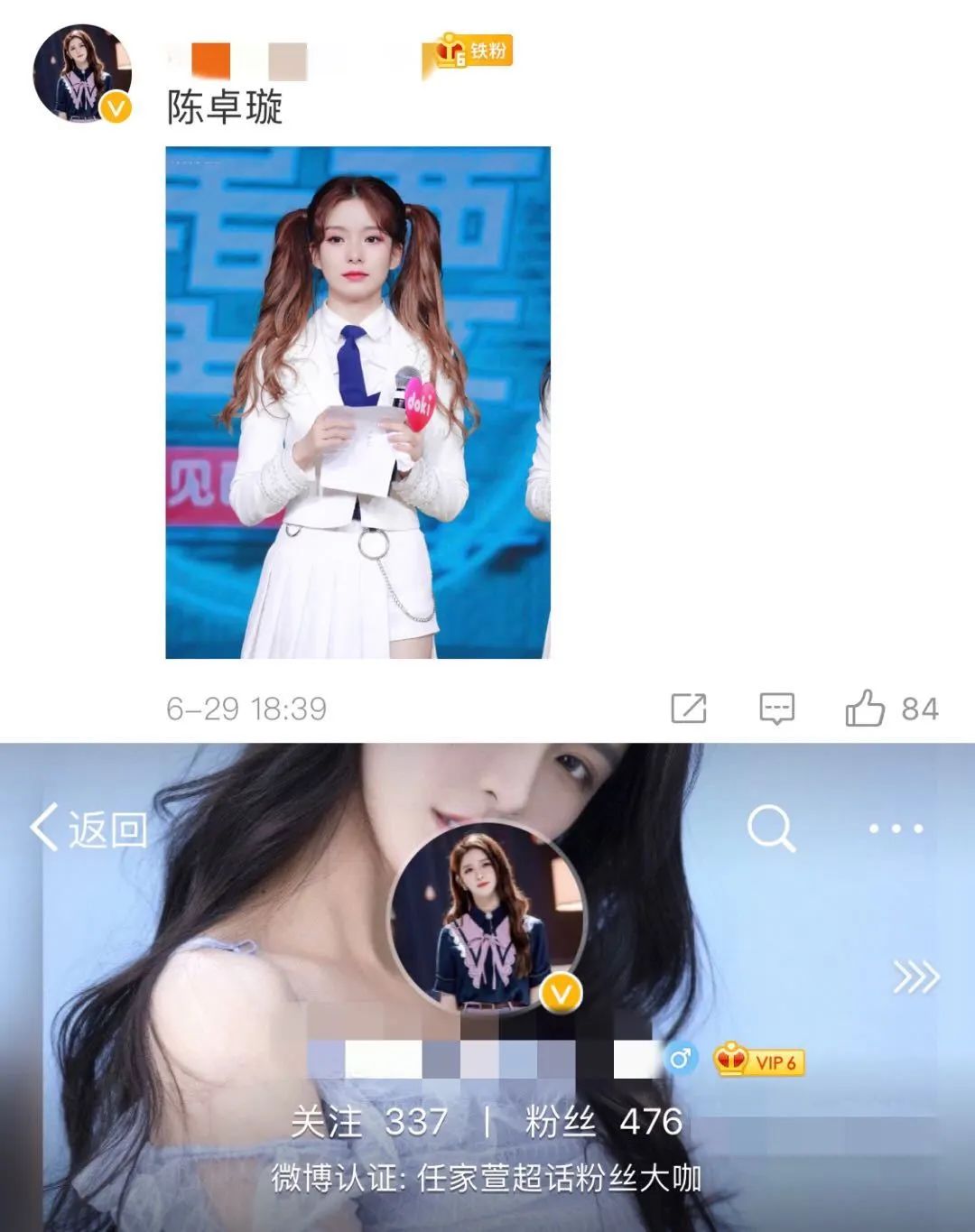Open the photo attached to the comment
Screen dimensions: 975x1232
(x=357, y=403)
